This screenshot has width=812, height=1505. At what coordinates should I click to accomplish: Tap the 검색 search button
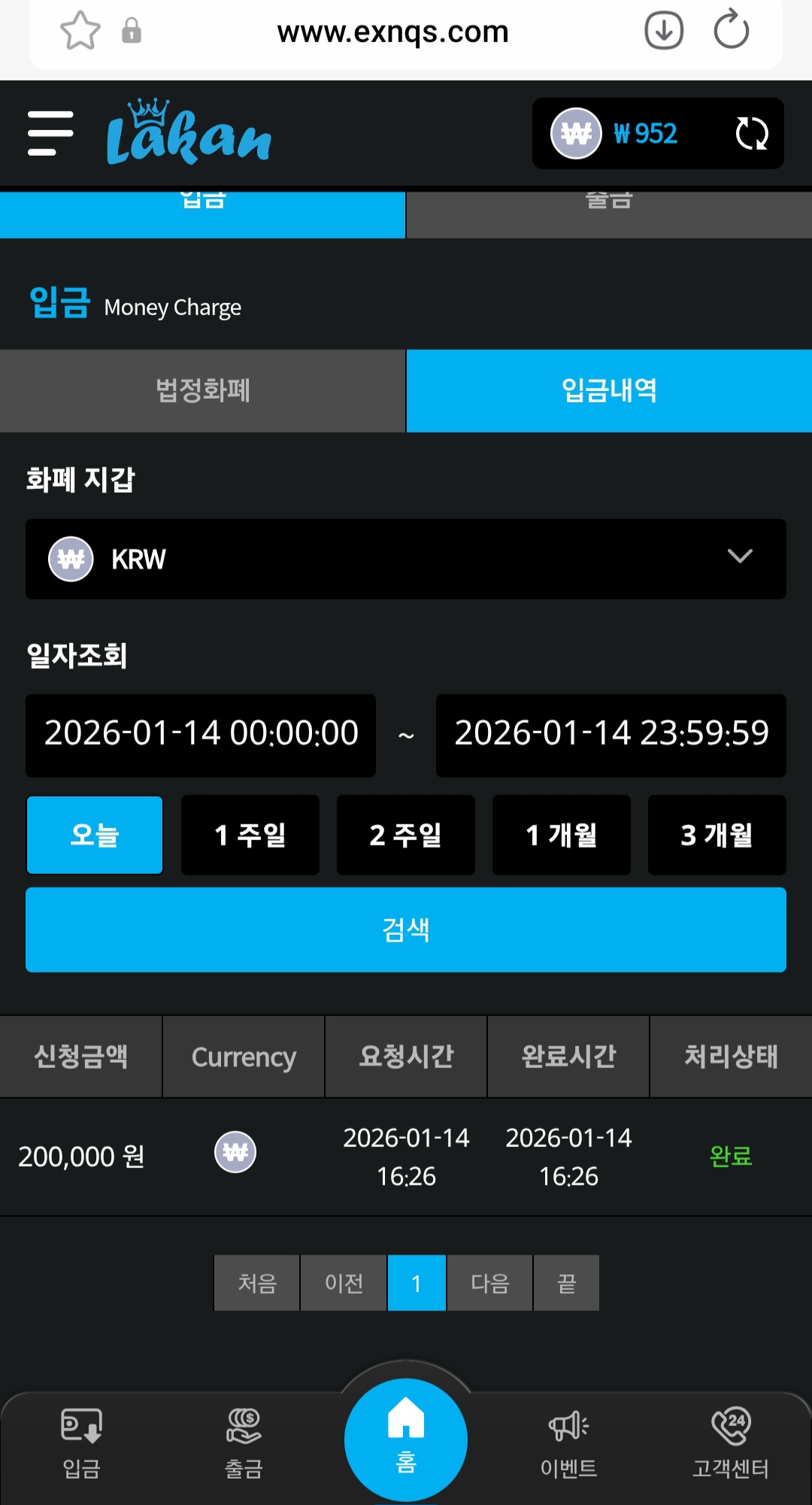[x=406, y=930]
